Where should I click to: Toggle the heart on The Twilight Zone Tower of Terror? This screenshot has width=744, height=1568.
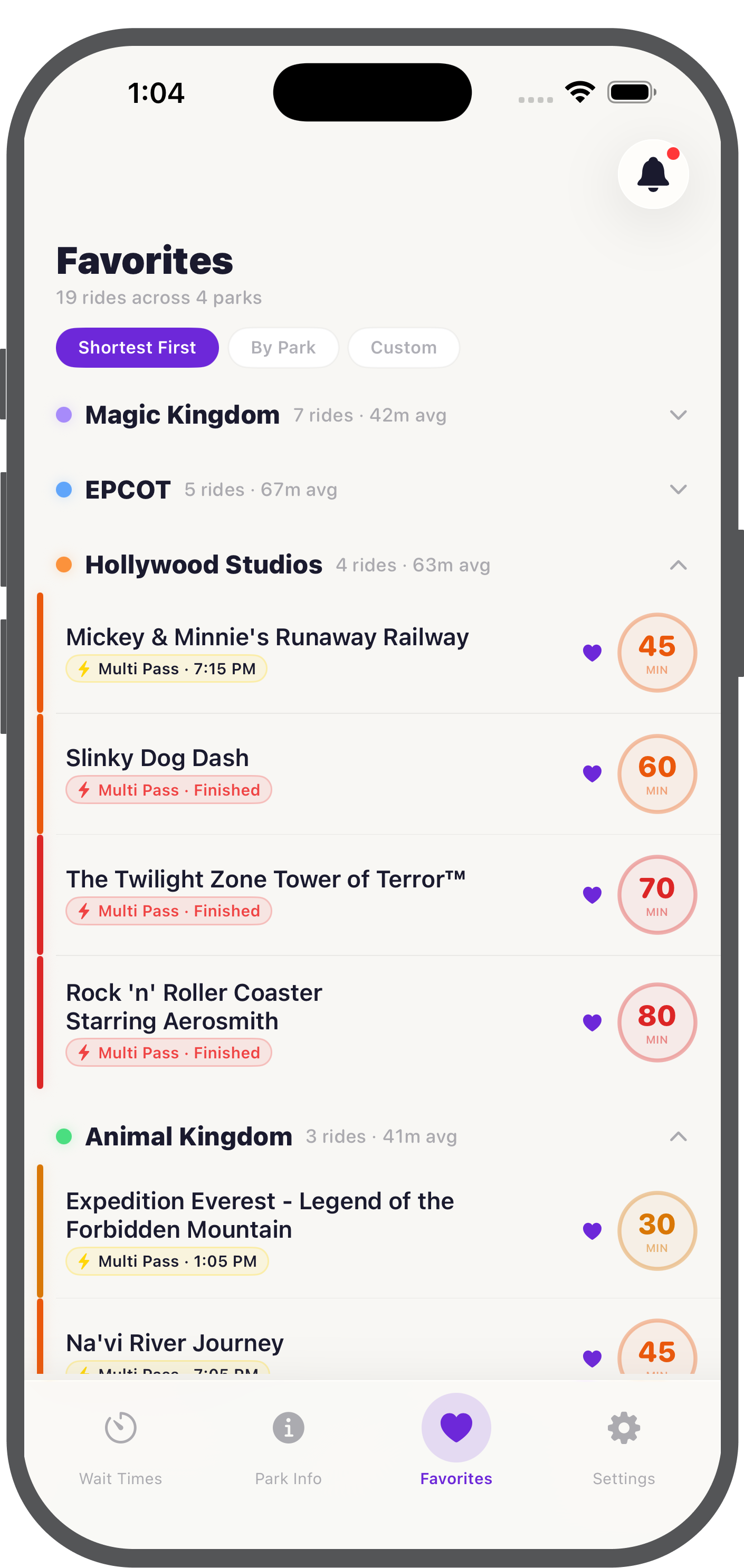[592, 895]
